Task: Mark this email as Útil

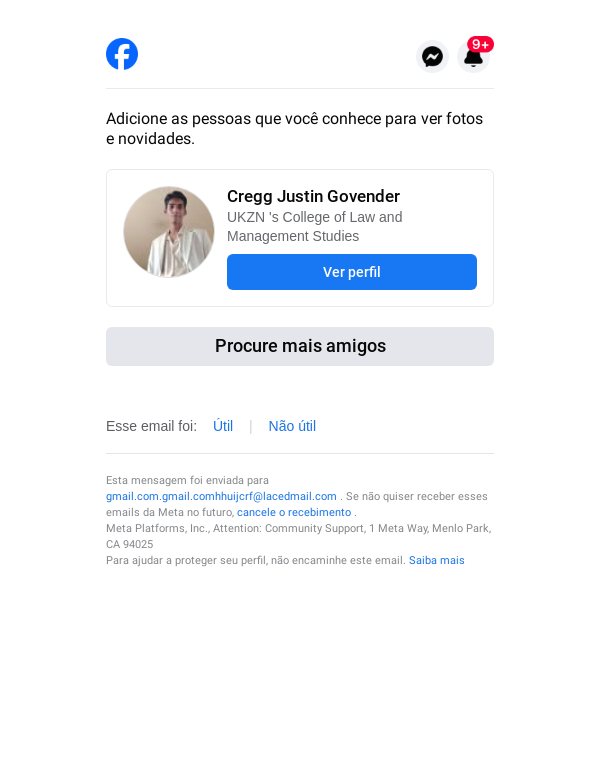Action: (x=223, y=426)
